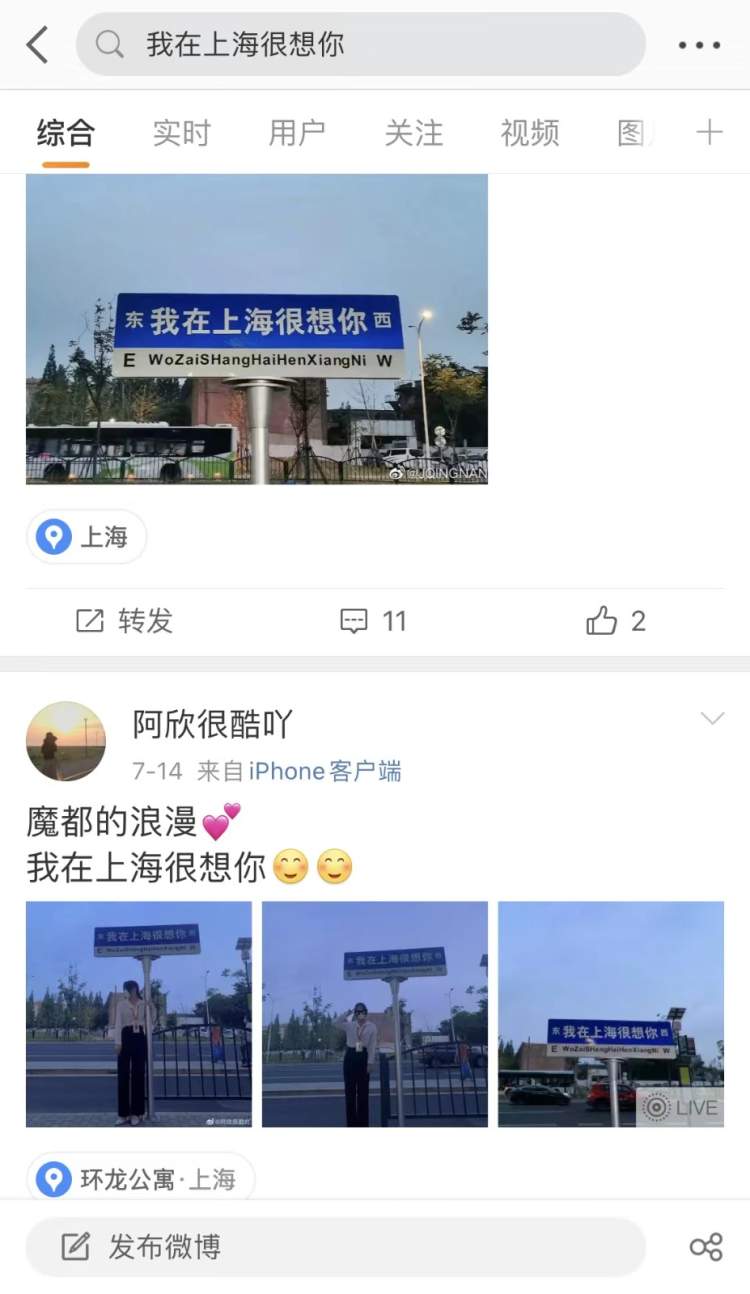Open the large street sign photo
The height and width of the screenshot is (1294, 750).
257,330
